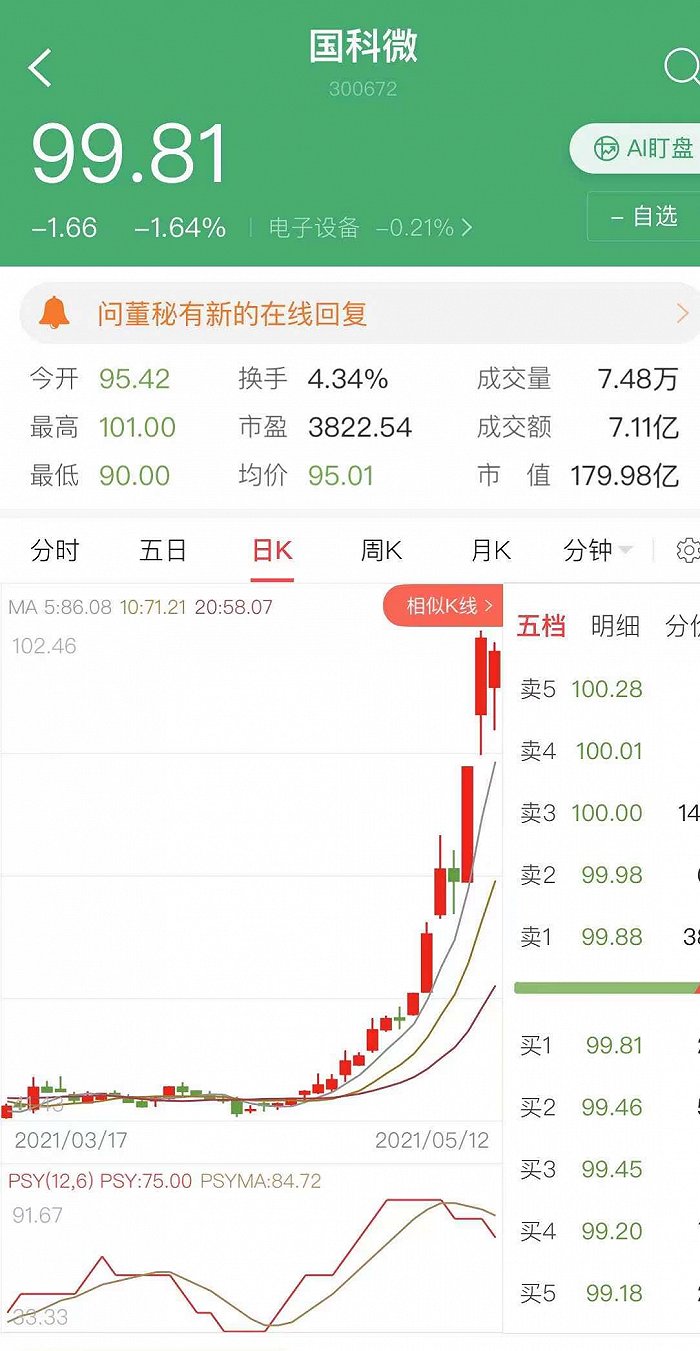Select the 日K chart tab

(272, 550)
